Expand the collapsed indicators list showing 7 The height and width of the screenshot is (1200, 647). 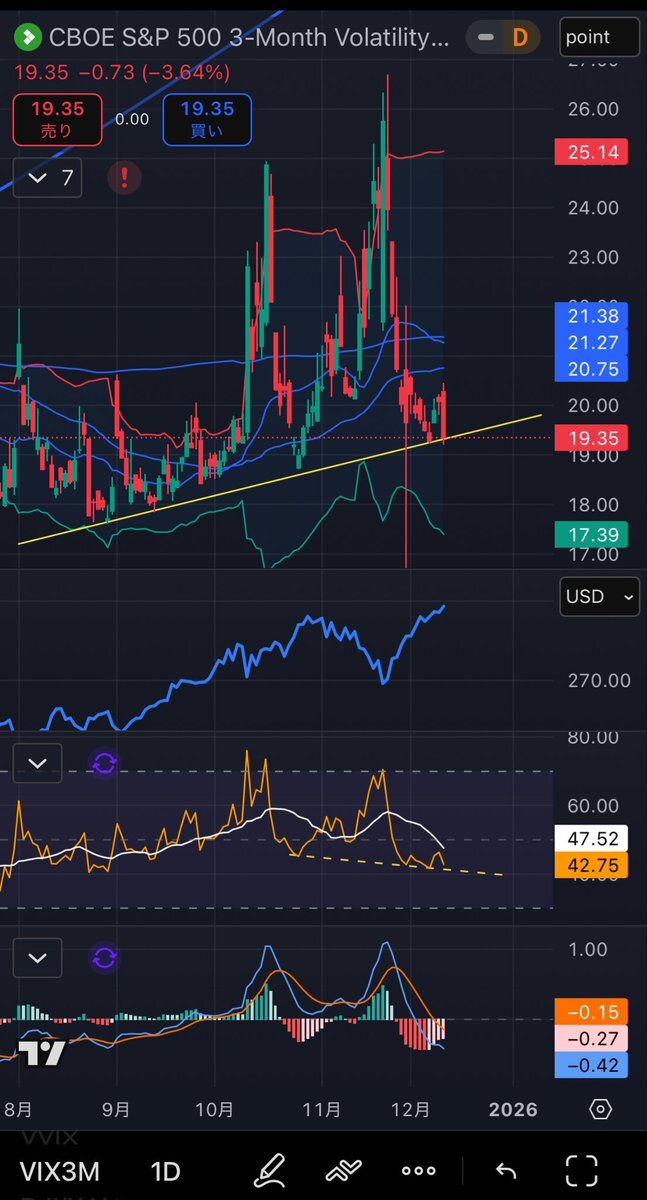50,179
